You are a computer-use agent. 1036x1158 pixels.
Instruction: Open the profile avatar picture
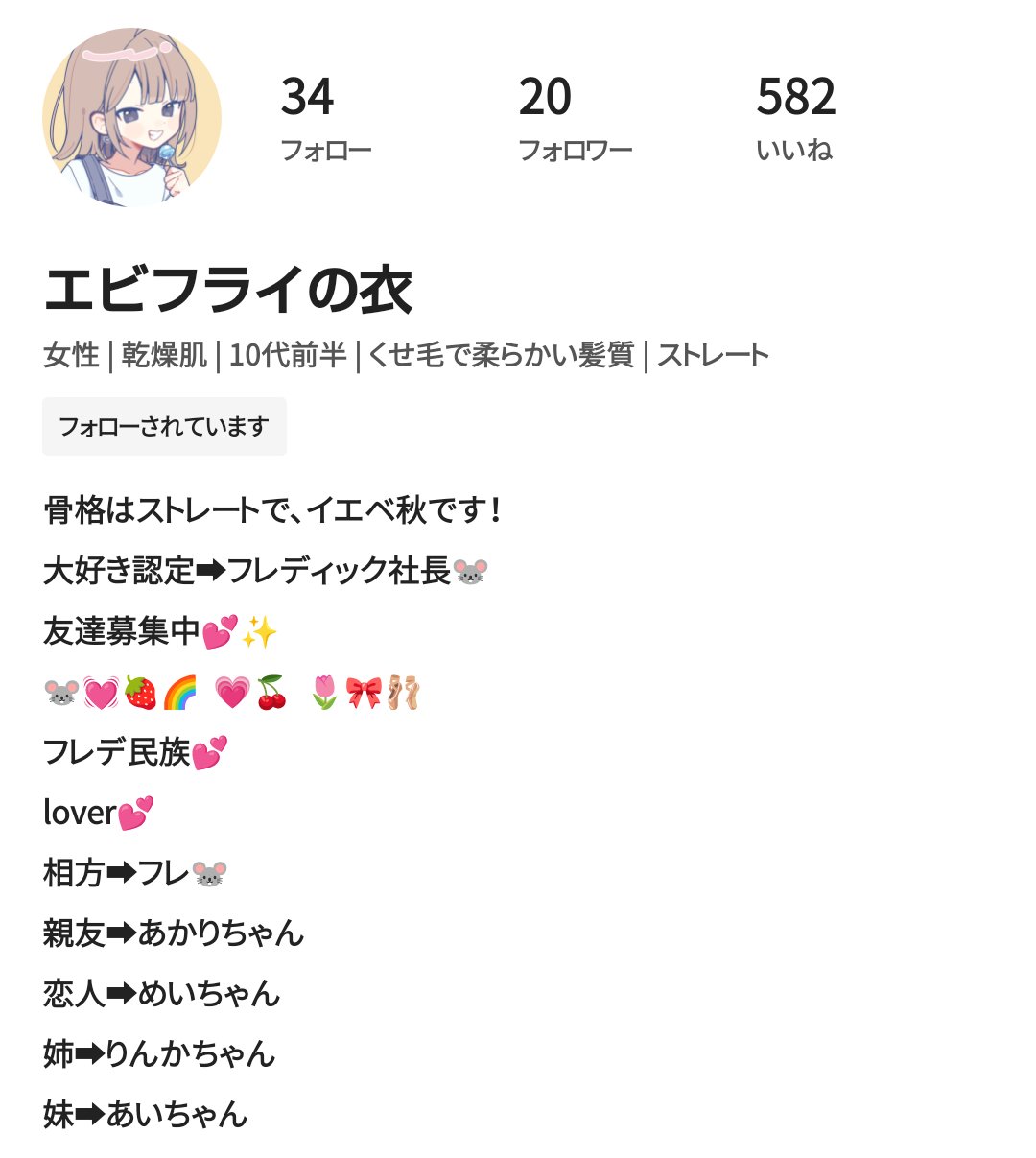131,117
